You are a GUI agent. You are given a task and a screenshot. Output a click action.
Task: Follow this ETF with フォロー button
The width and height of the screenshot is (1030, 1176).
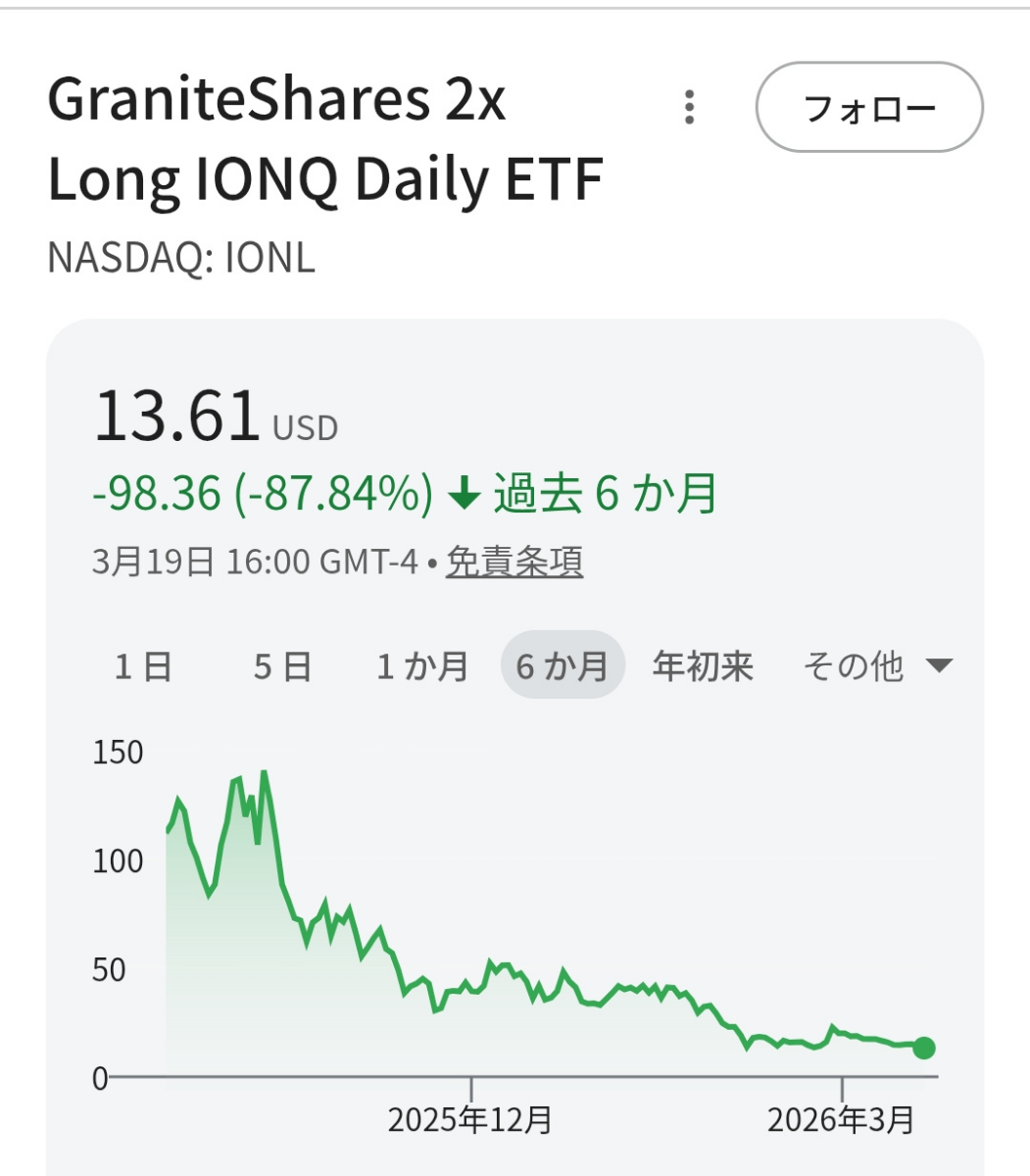[868, 107]
